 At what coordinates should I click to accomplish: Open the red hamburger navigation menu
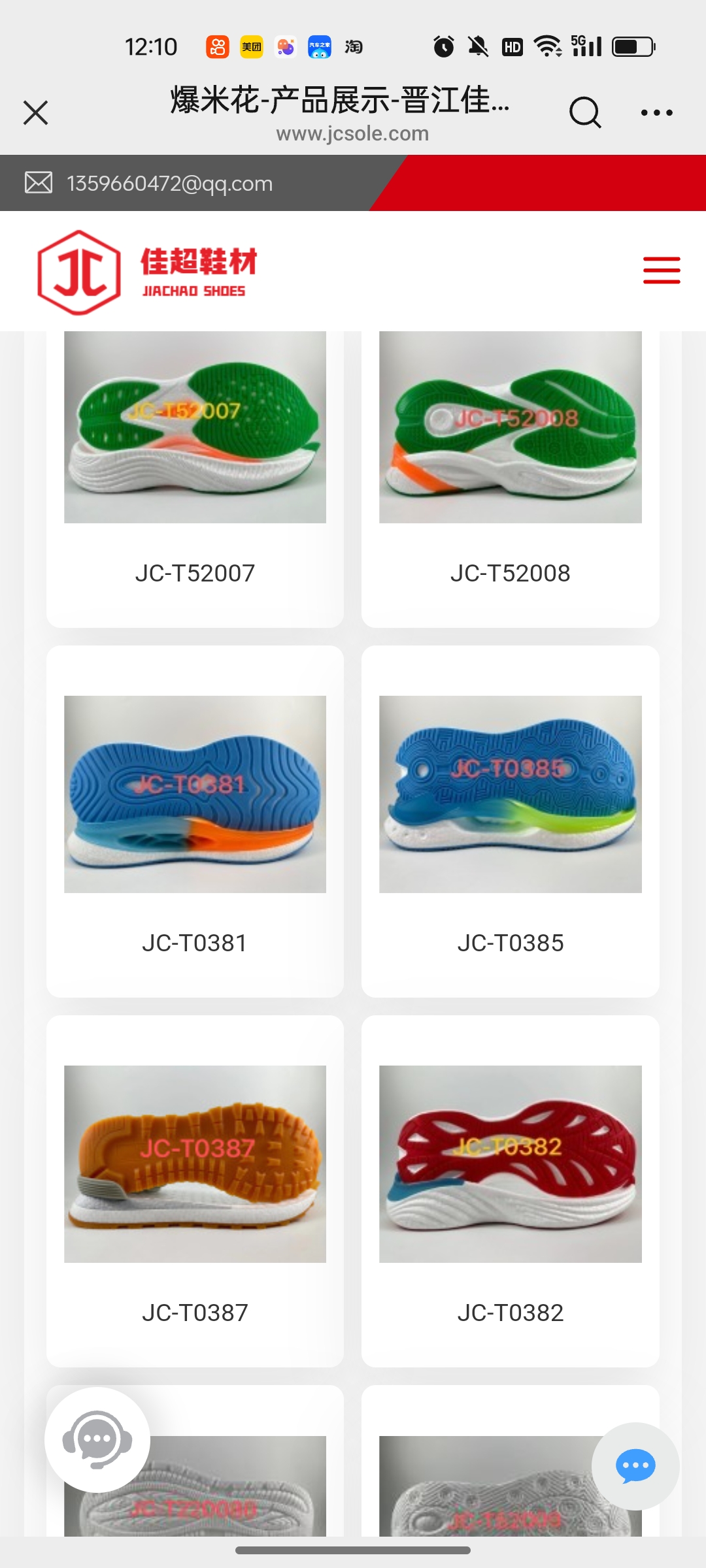(662, 270)
